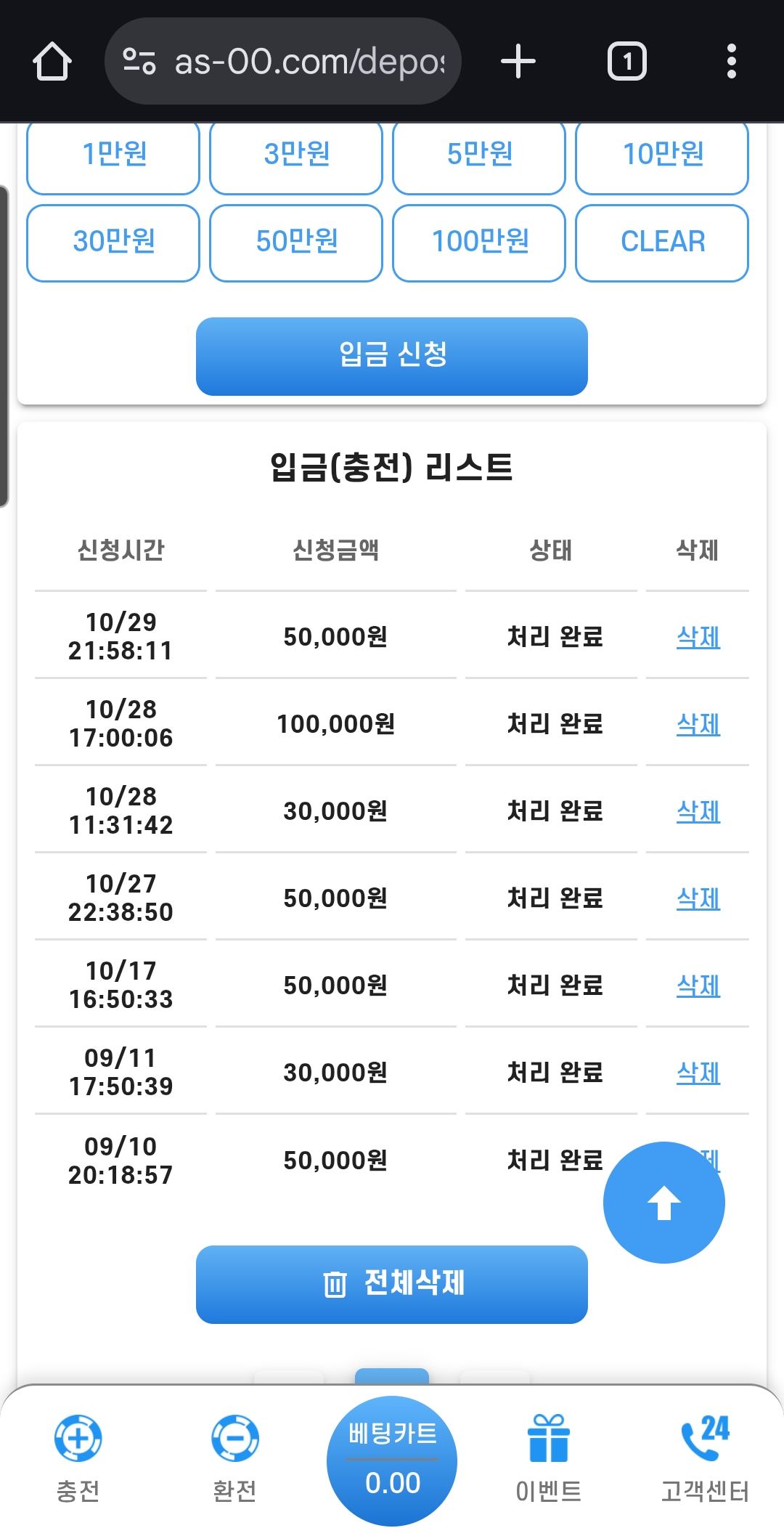This screenshot has height=1536, width=784.
Task: Click the trash icon on 전체삭제 button
Action: (334, 1284)
